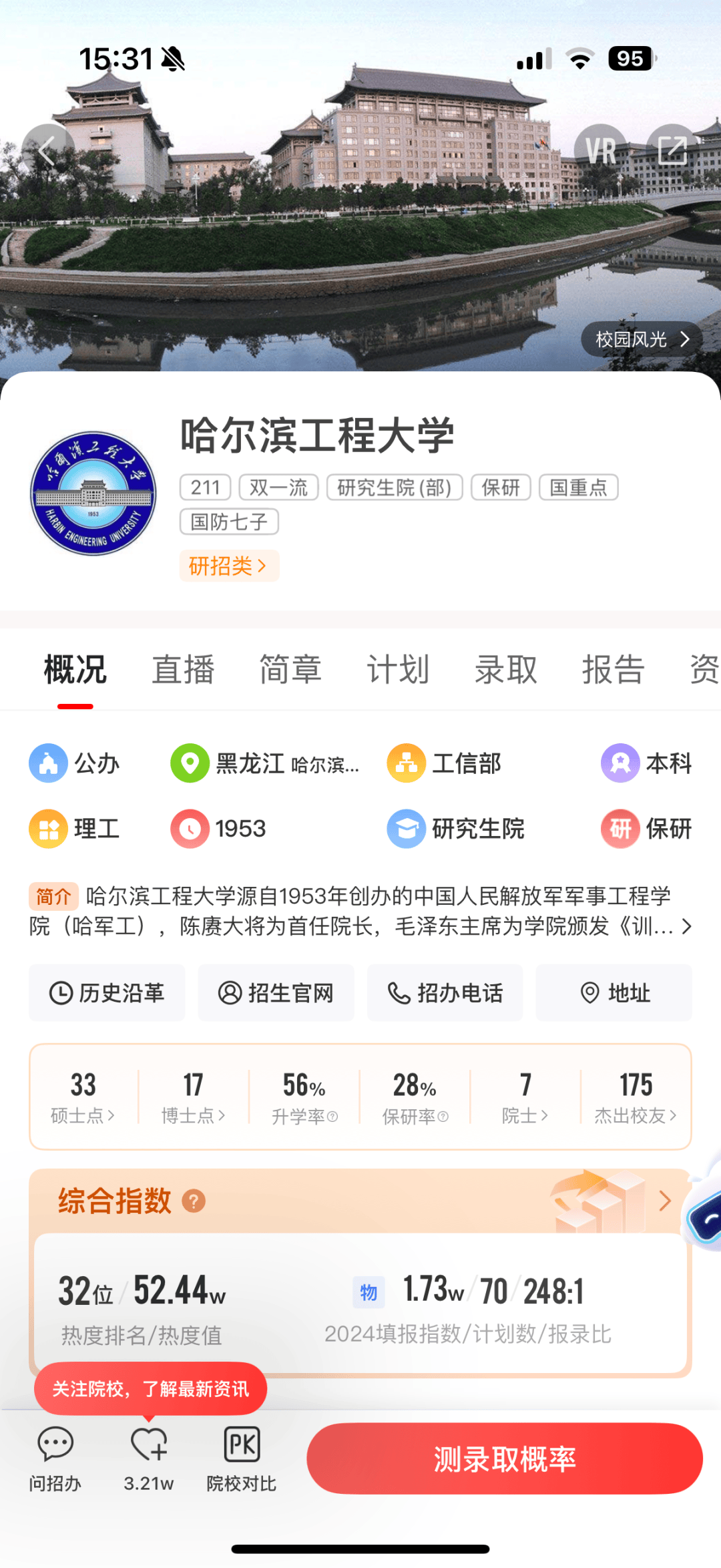View the 175 杰出校友 list

(636, 1097)
